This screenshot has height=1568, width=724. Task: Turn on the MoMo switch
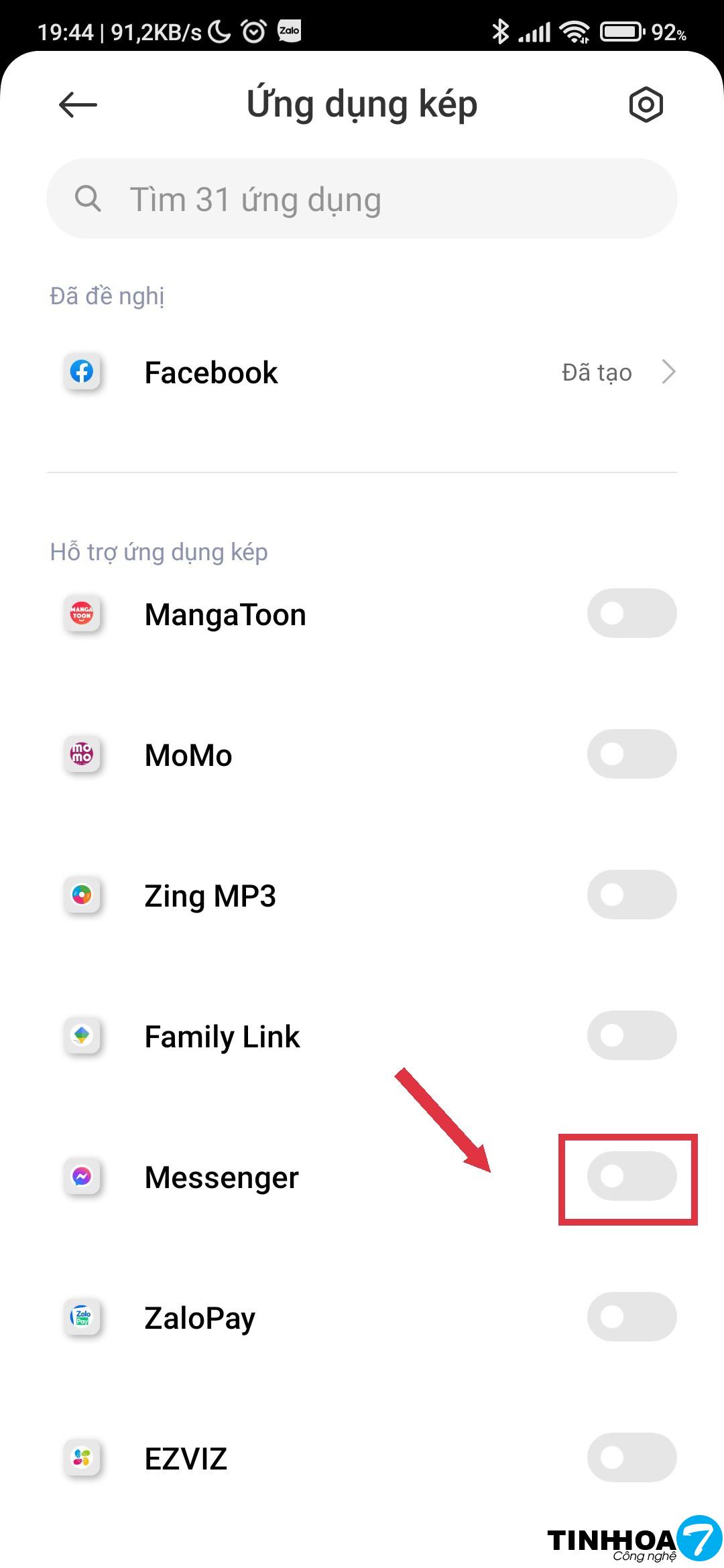(631, 754)
